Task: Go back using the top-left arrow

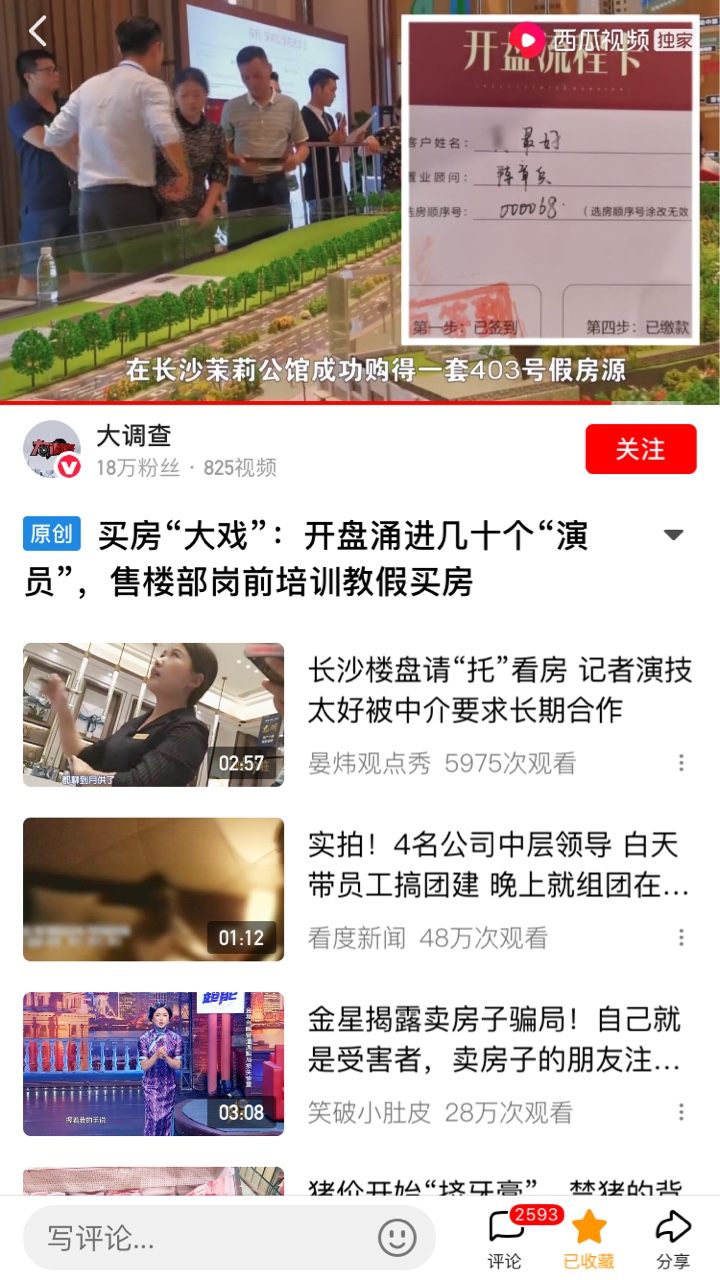Action: (38, 32)
